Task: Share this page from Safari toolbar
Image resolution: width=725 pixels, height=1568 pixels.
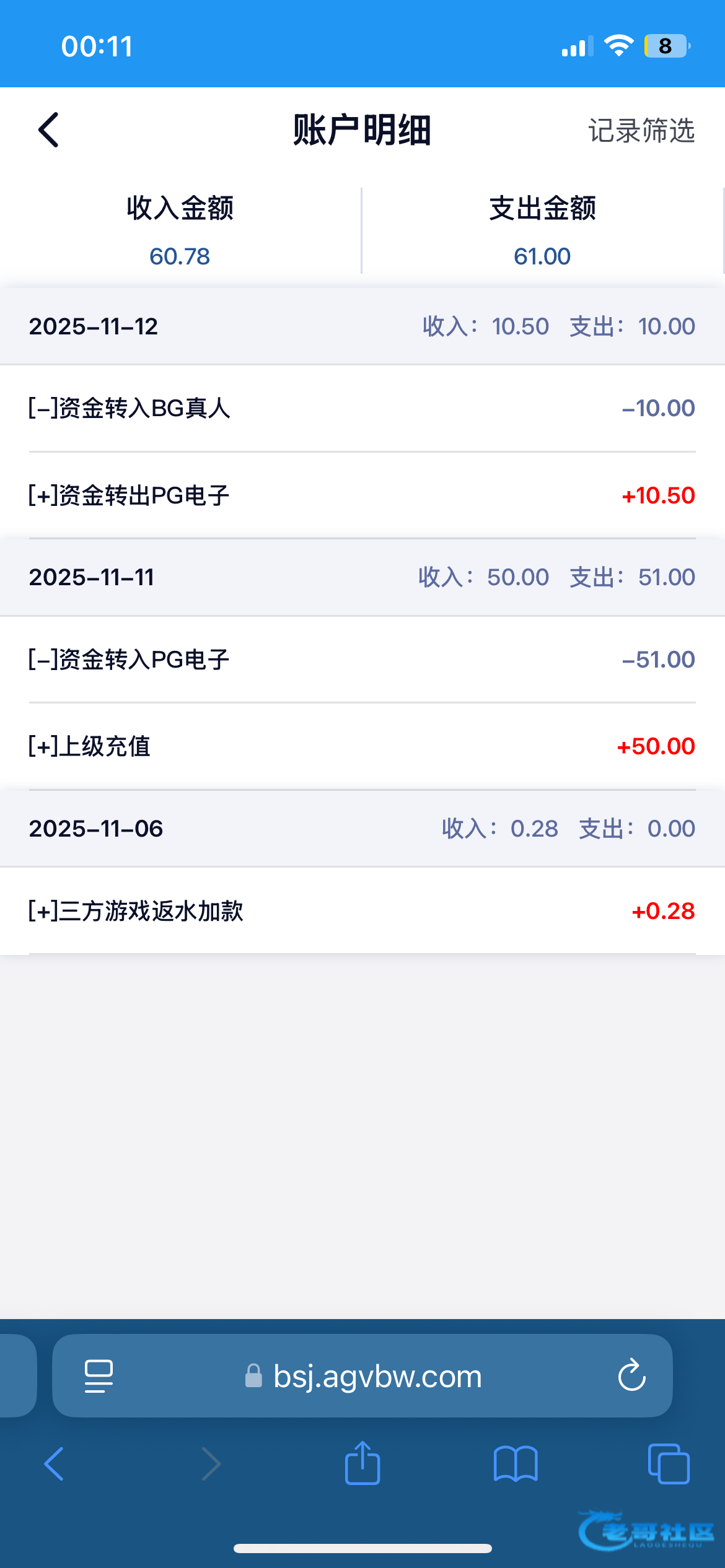Action: (362, 1464)
